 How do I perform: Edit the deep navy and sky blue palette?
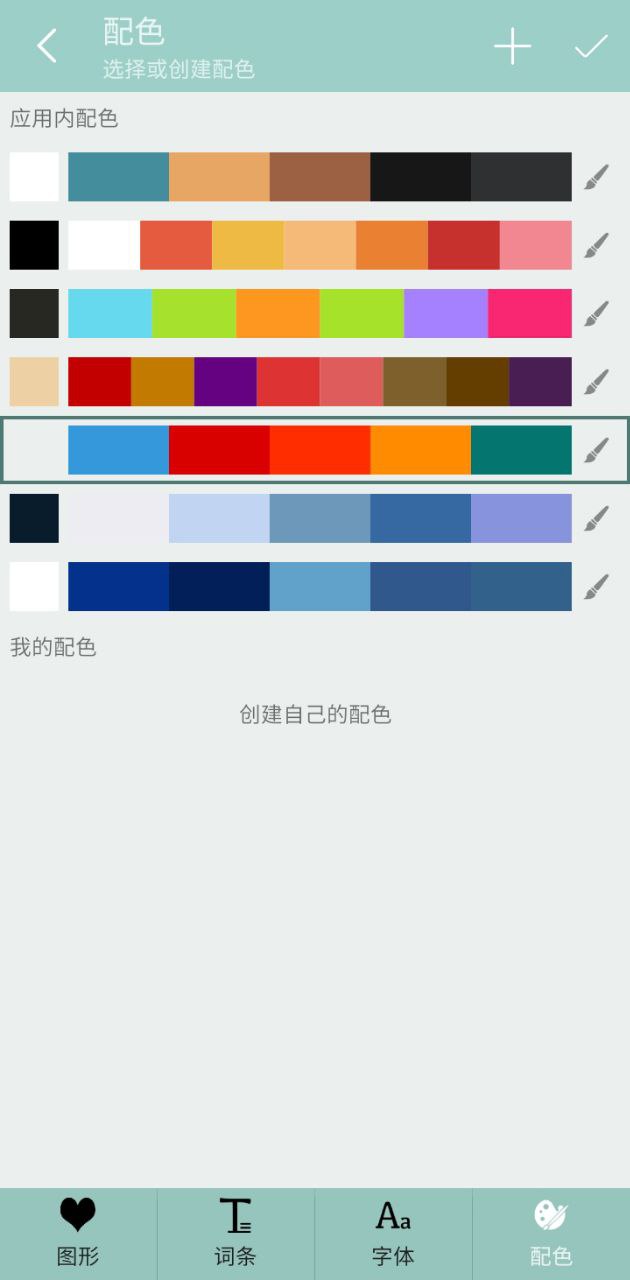click(596, 586)
